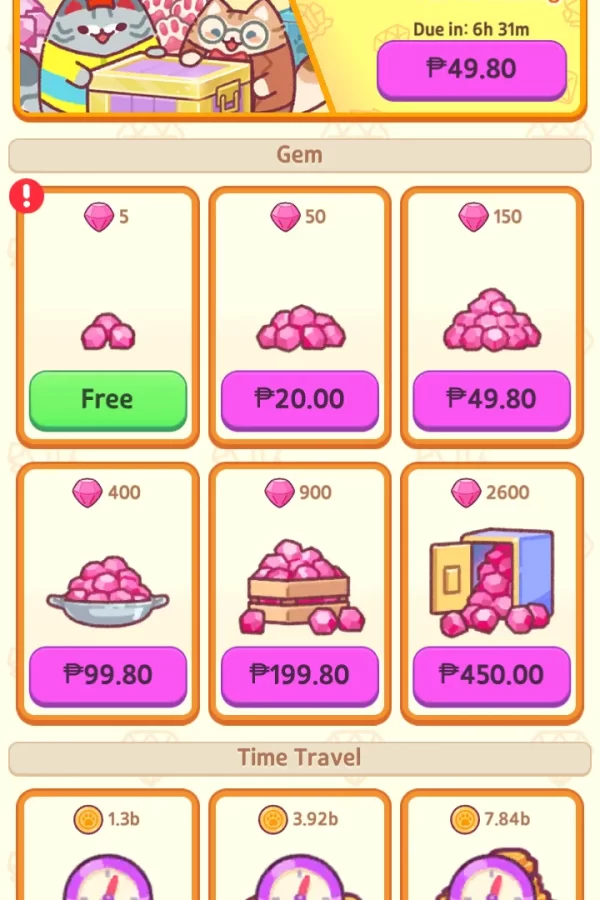
Task: Claim the free 5 gems pack
Action: (x=108, y=400)
